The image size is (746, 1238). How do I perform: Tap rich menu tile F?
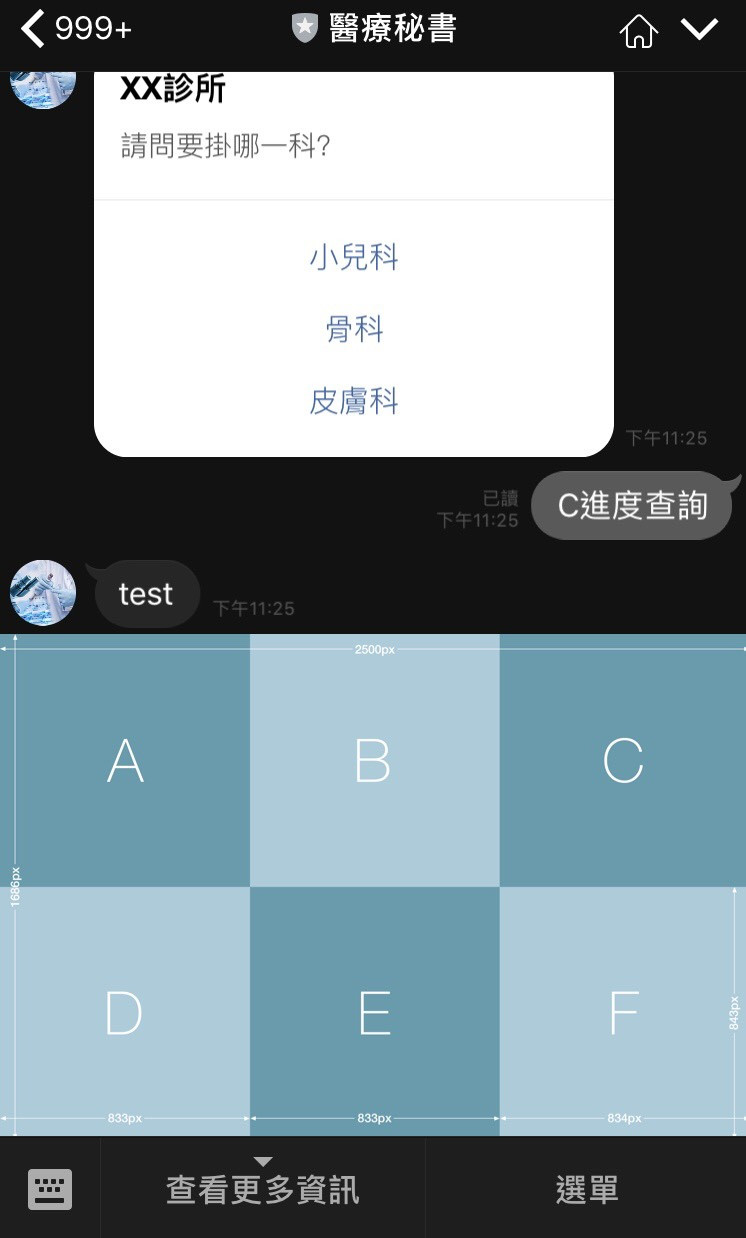622,1012
